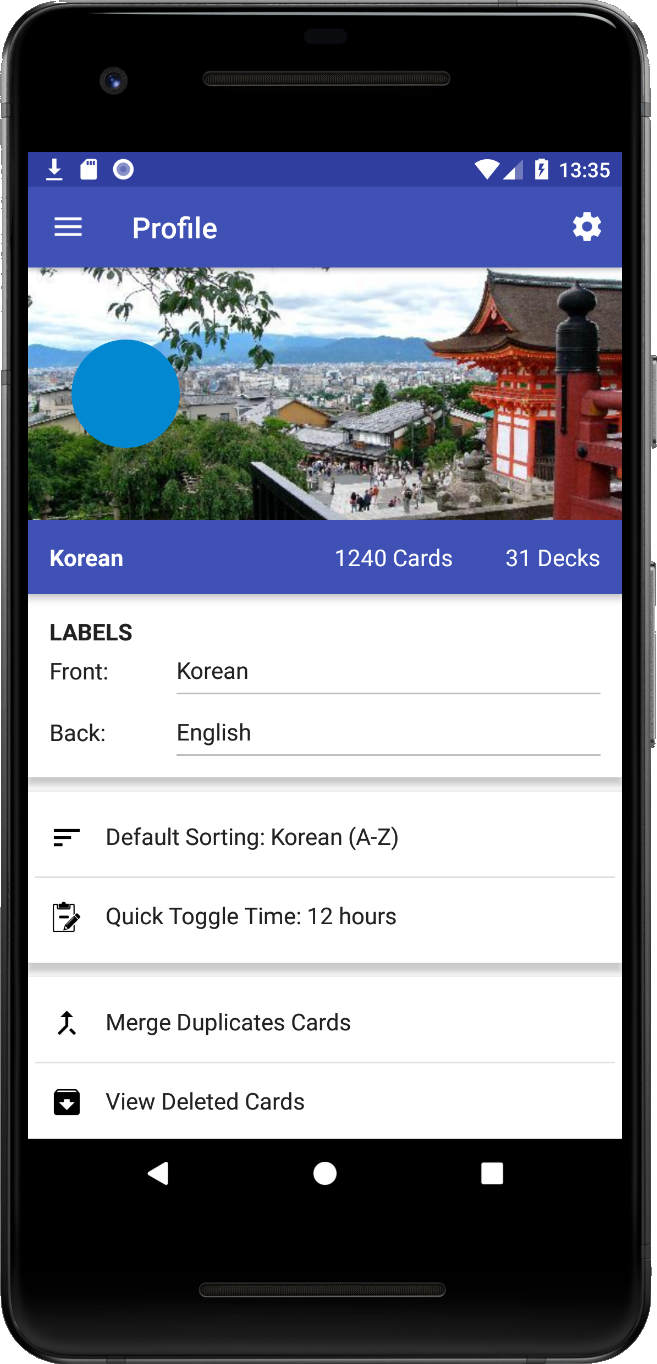The image size is (657, 1364).
Task: Go back with system back button
Action: pyautogui.click(x=158, y=1173)
